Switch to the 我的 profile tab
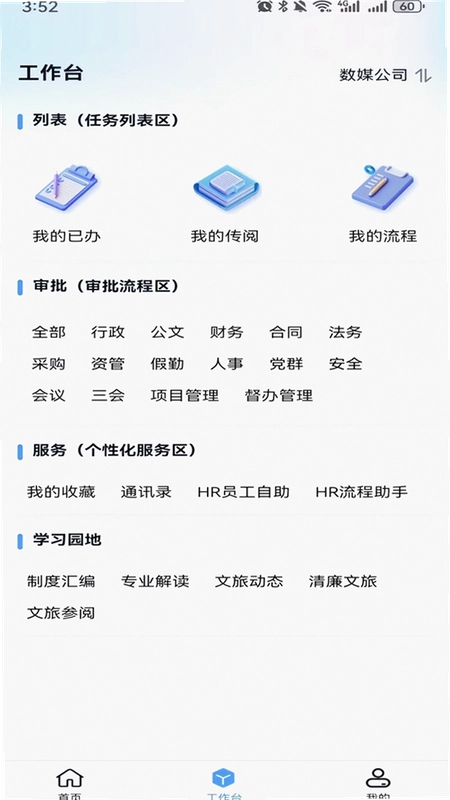 [x=378, y=784]
